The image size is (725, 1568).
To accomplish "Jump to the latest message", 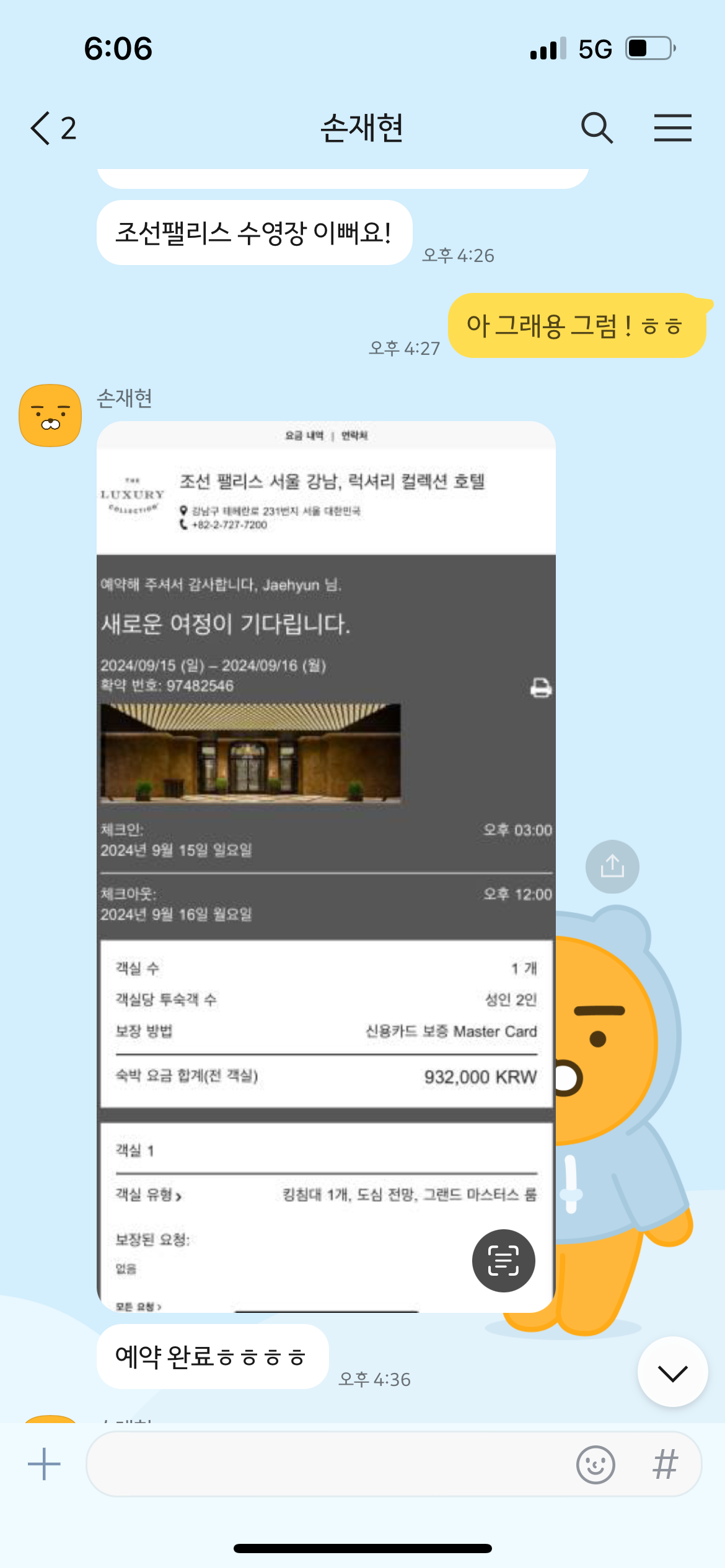I will (672, 1372).
